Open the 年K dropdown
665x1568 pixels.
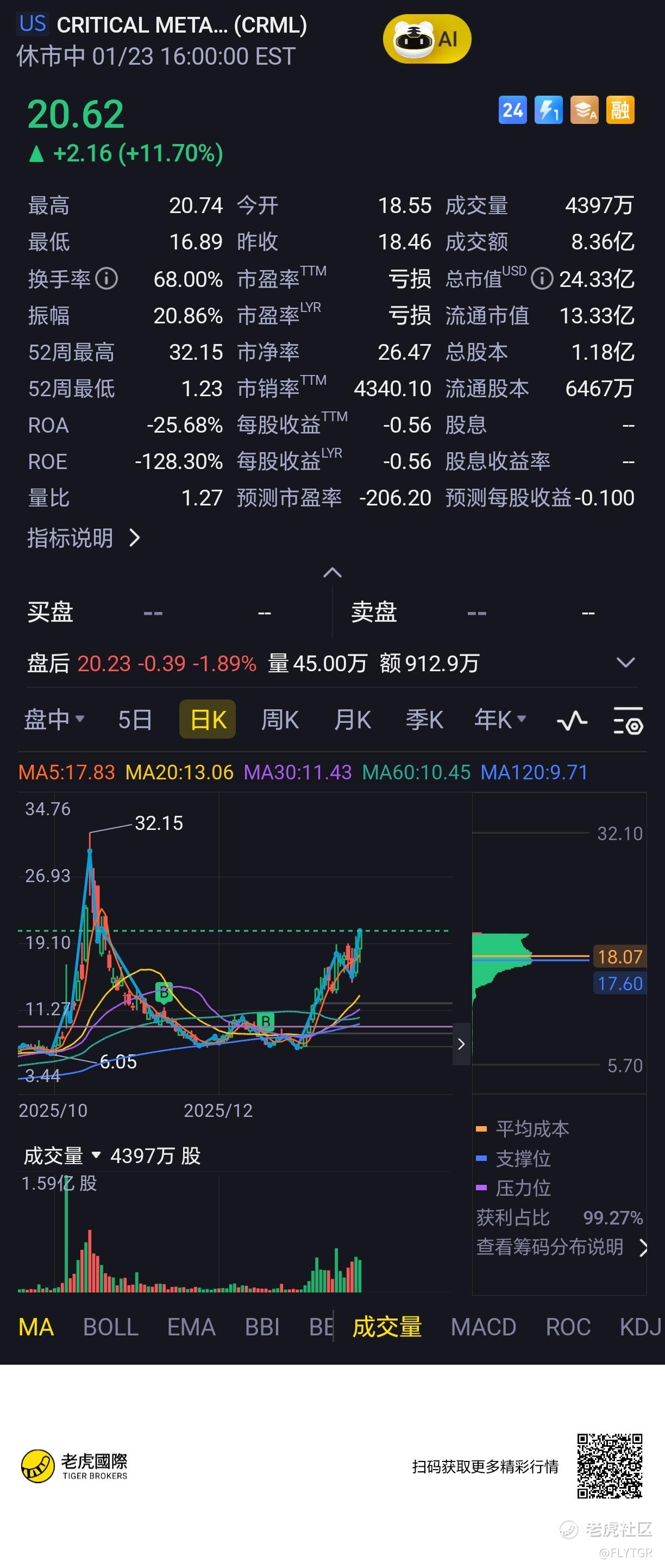pyautogui.click(x=499, y=720)
